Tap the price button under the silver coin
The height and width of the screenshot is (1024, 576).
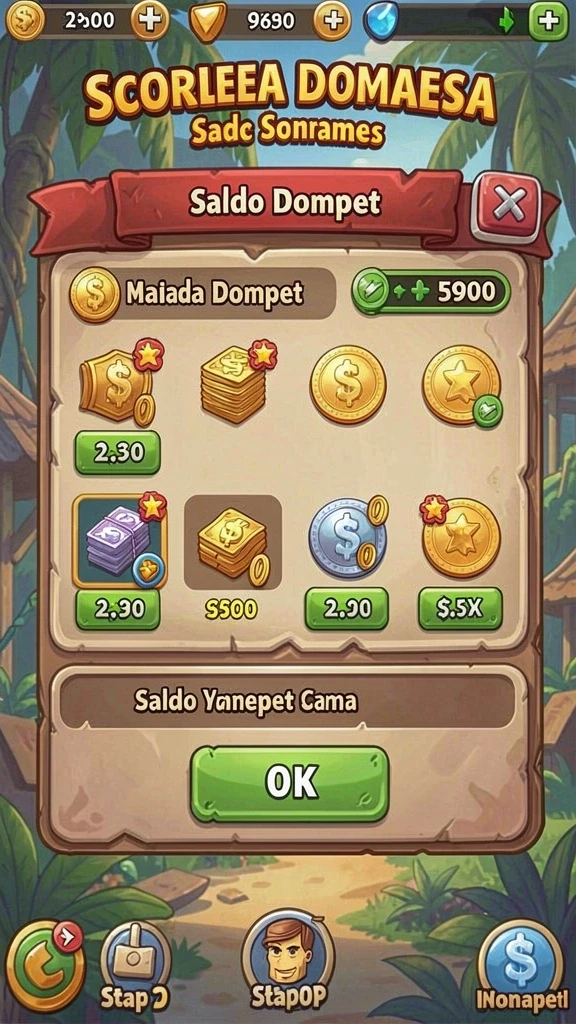(347, 609)
